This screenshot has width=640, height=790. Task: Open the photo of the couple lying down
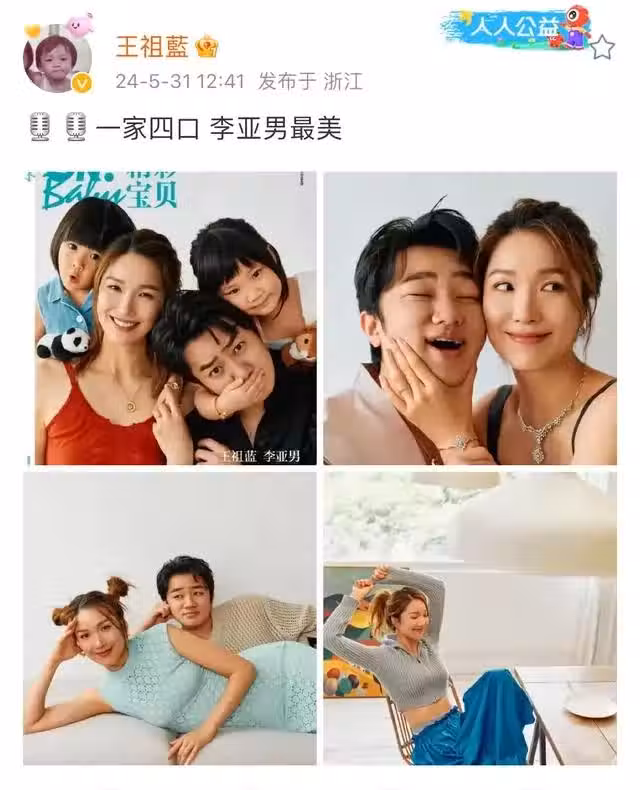170,618
